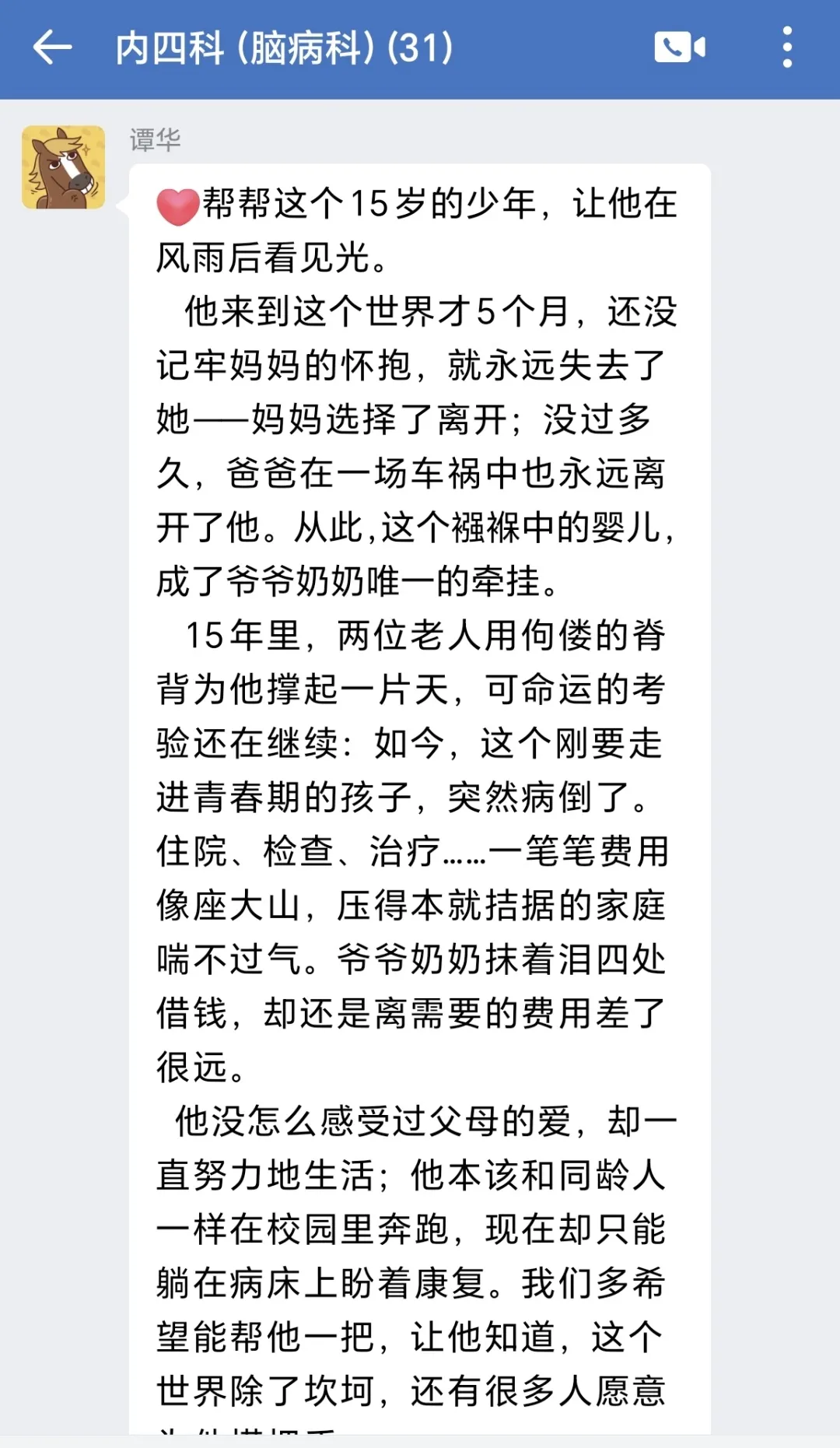Open 谭华's profile via the horse avatar
This screenshot has height=1448, width=840.
tap(63, 167)
